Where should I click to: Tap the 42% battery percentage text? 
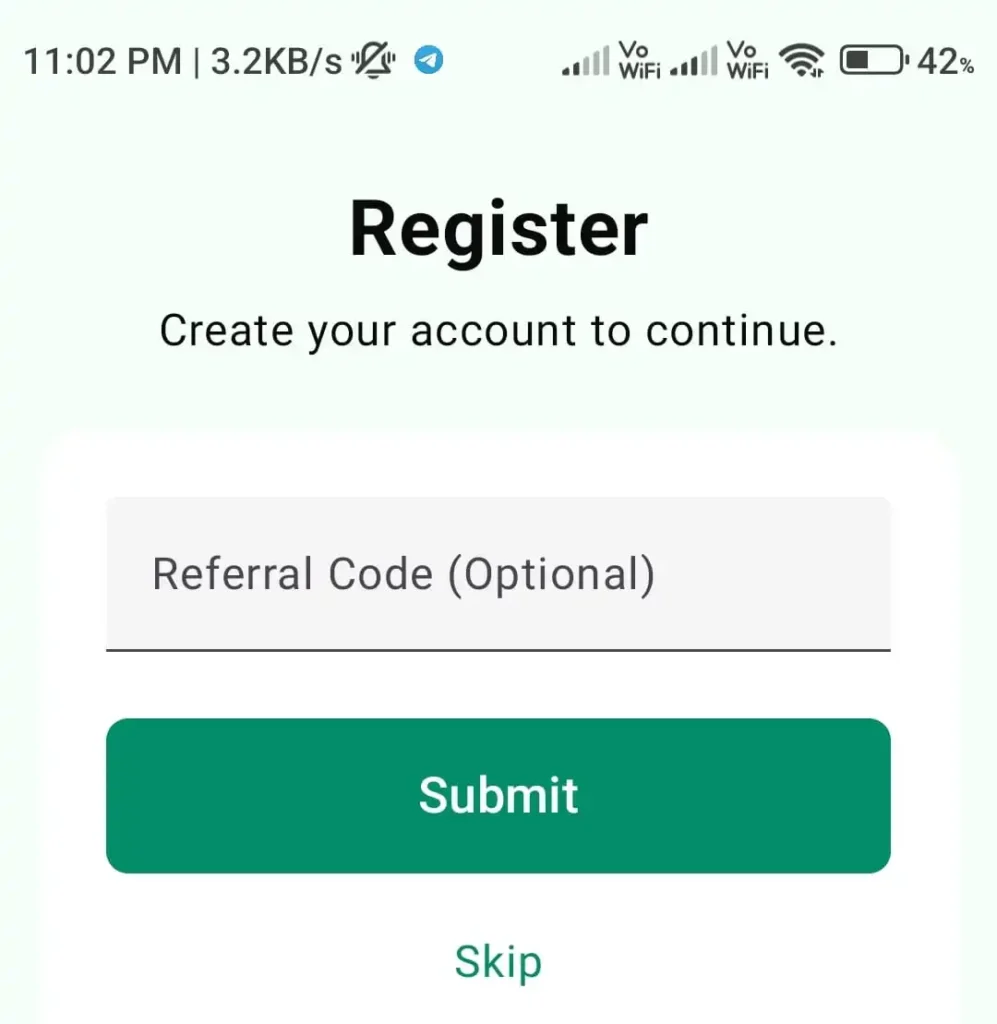coord(946,60)
